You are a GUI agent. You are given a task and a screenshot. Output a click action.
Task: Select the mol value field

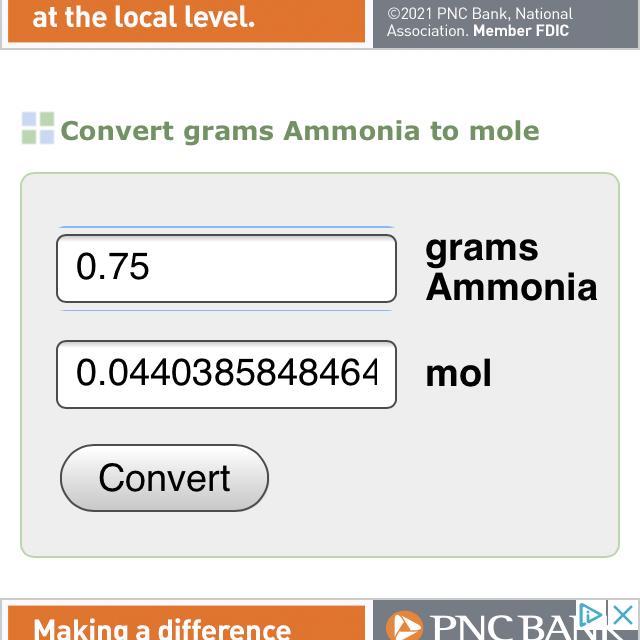226,374
